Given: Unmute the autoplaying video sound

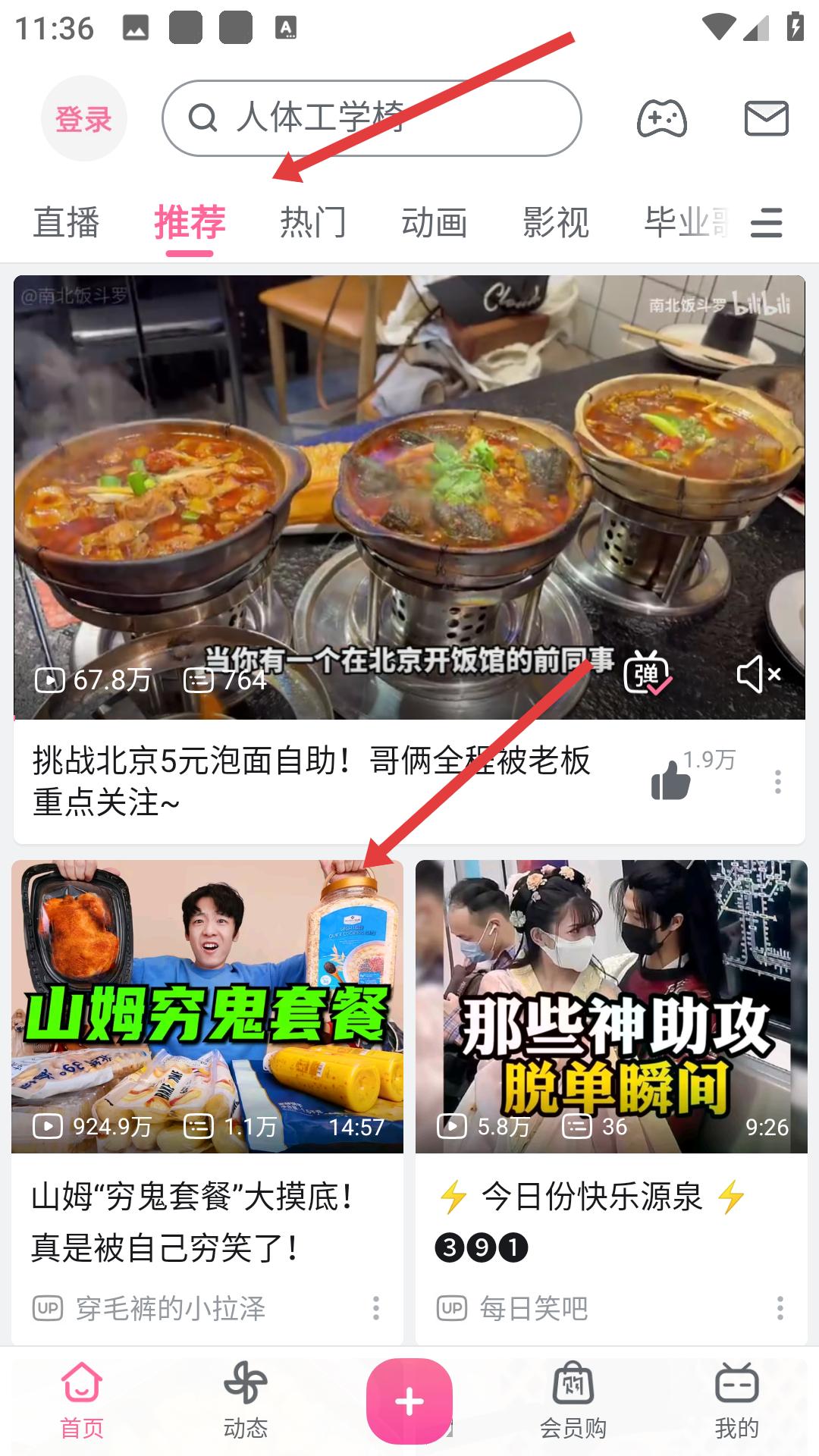Looking at the screenshot, I should point(758,674).
